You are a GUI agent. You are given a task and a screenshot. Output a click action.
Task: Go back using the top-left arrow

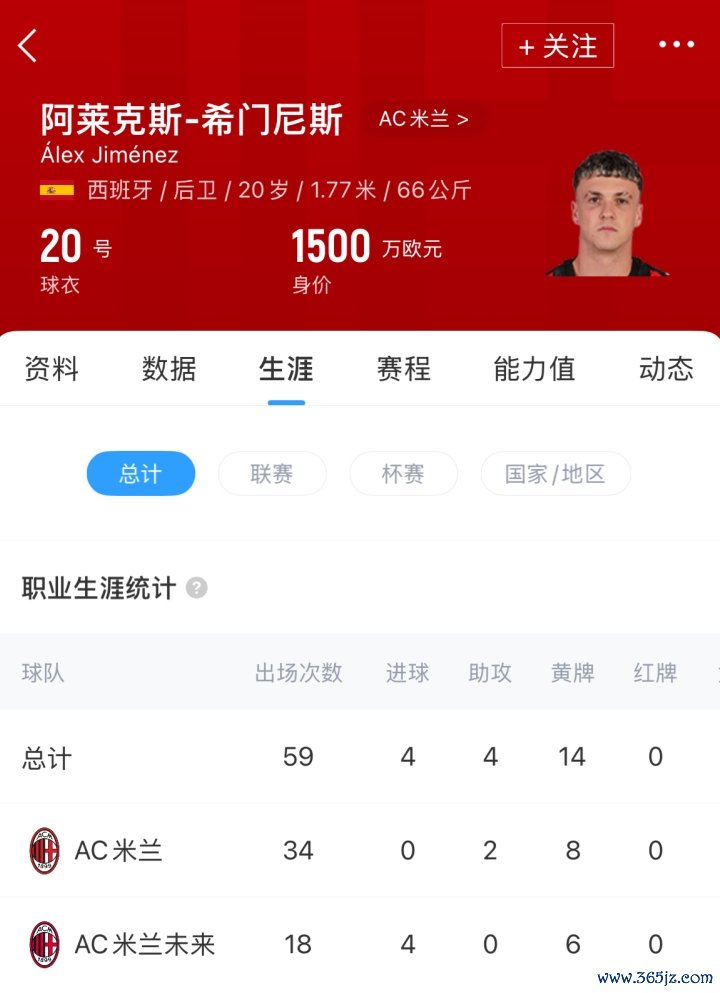point(28,46)
